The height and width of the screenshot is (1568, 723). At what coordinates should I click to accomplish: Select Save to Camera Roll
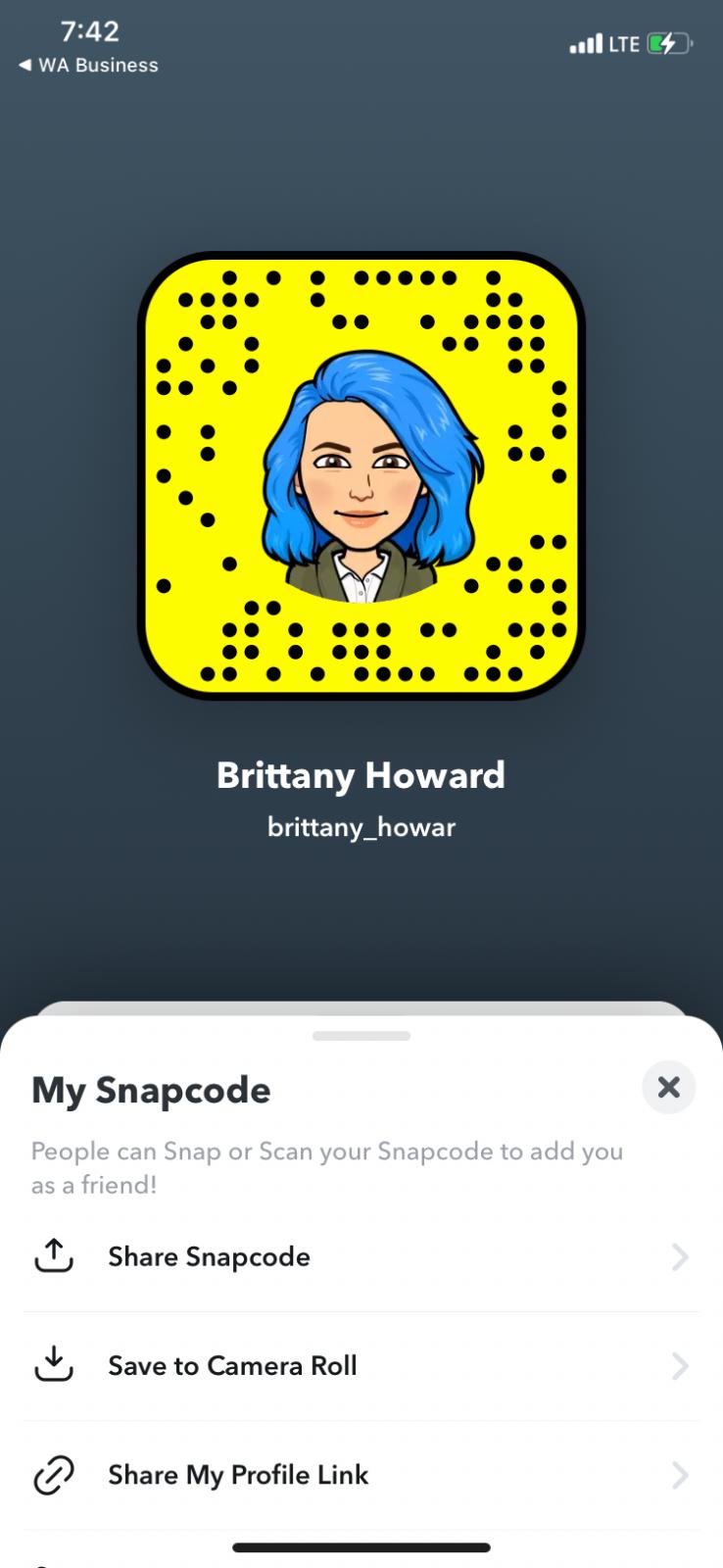click(361, 1365)
